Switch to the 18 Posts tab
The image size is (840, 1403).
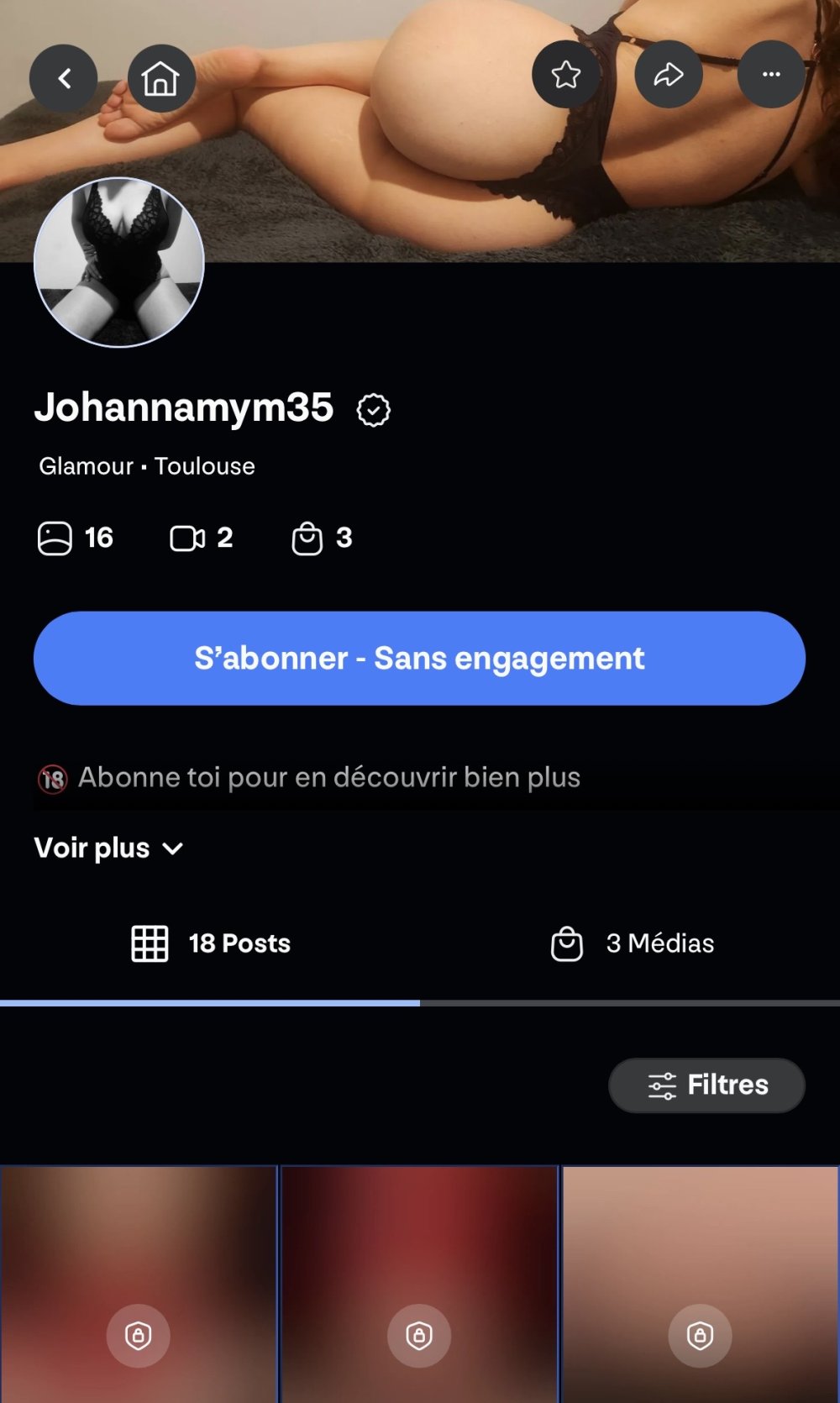[210, 943]
